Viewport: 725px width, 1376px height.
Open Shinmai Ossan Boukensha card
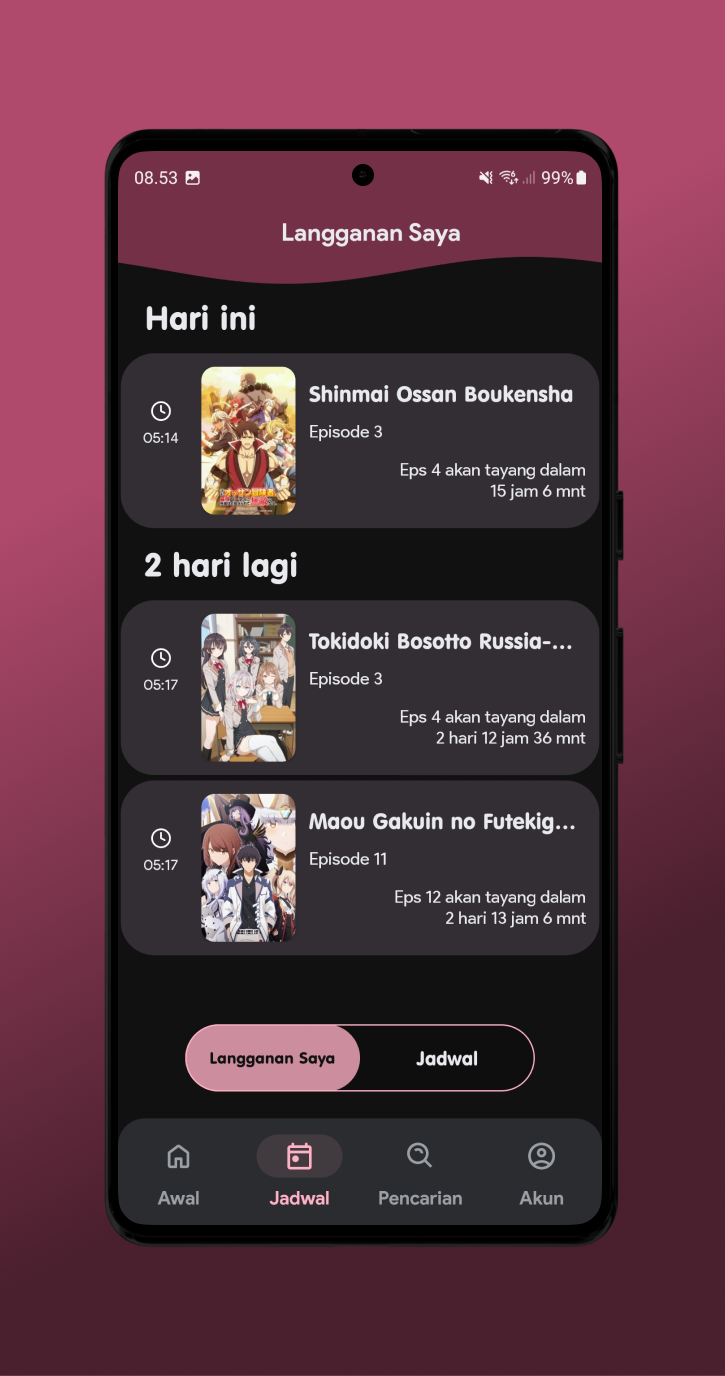pyautogui.click(x=360, y=441)
